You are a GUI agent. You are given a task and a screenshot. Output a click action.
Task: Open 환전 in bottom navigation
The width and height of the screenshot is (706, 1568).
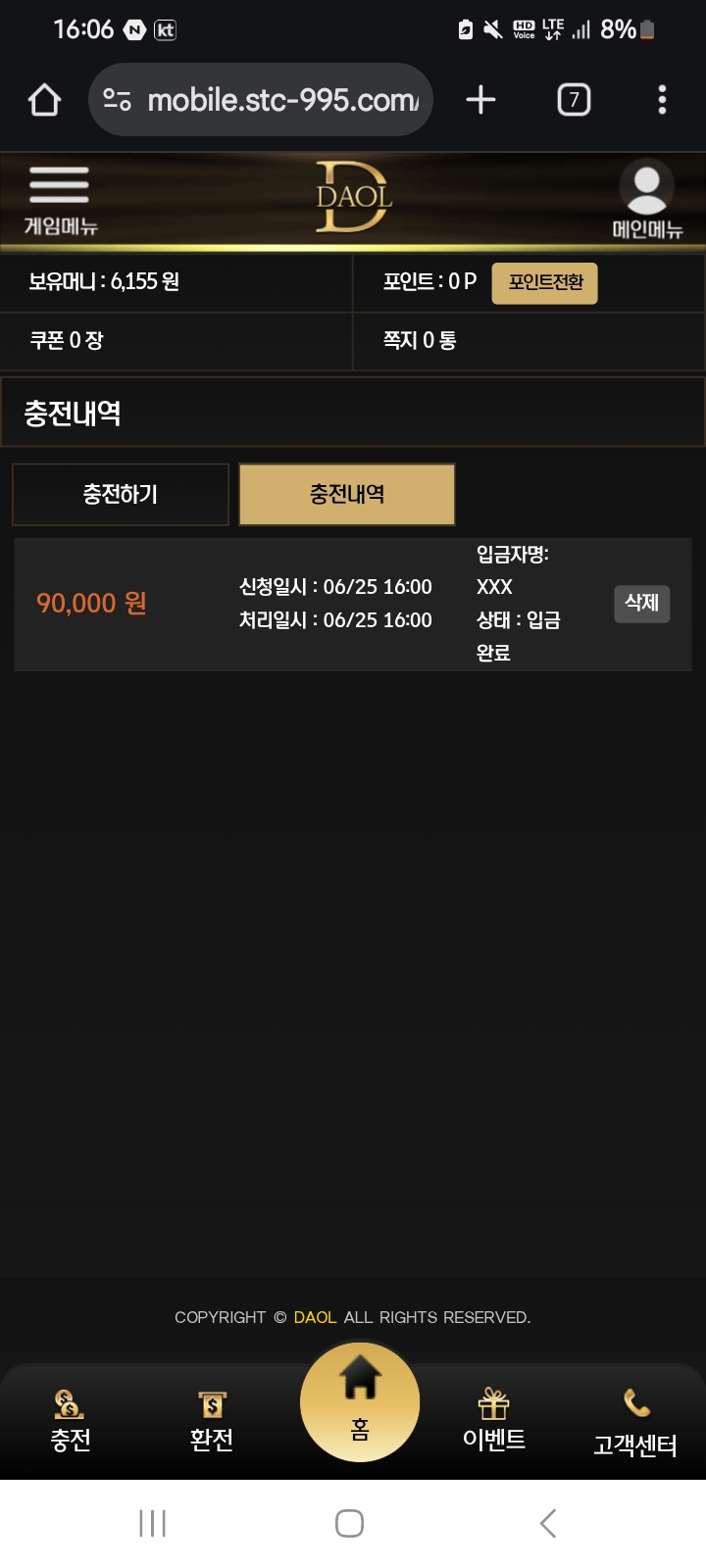pyautogui.click(x=212, y=1421)
